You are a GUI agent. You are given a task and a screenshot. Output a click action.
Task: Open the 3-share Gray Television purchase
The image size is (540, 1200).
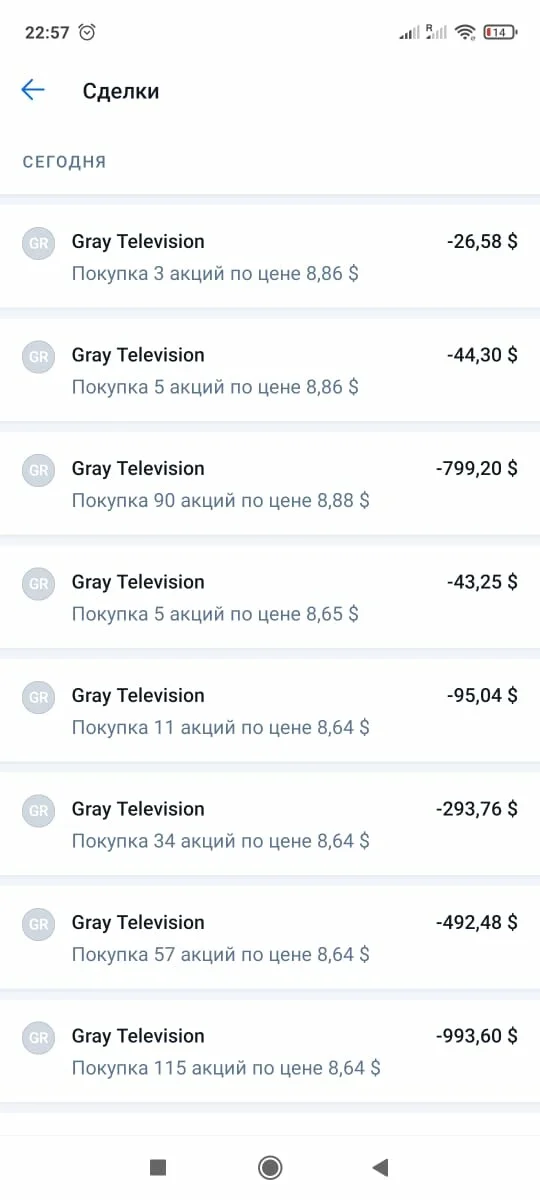[x=270, y=256]
